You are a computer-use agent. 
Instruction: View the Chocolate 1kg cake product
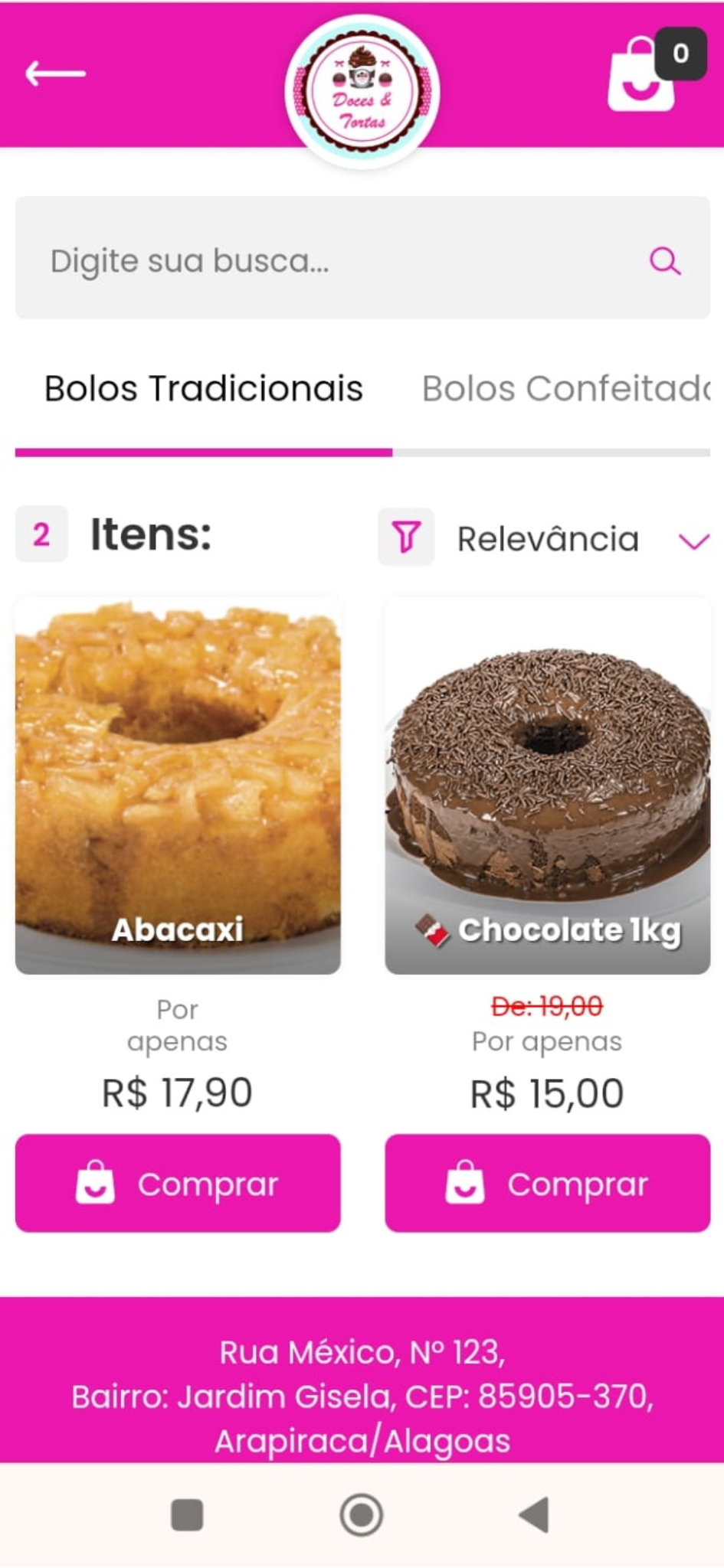tap(547, 785)
